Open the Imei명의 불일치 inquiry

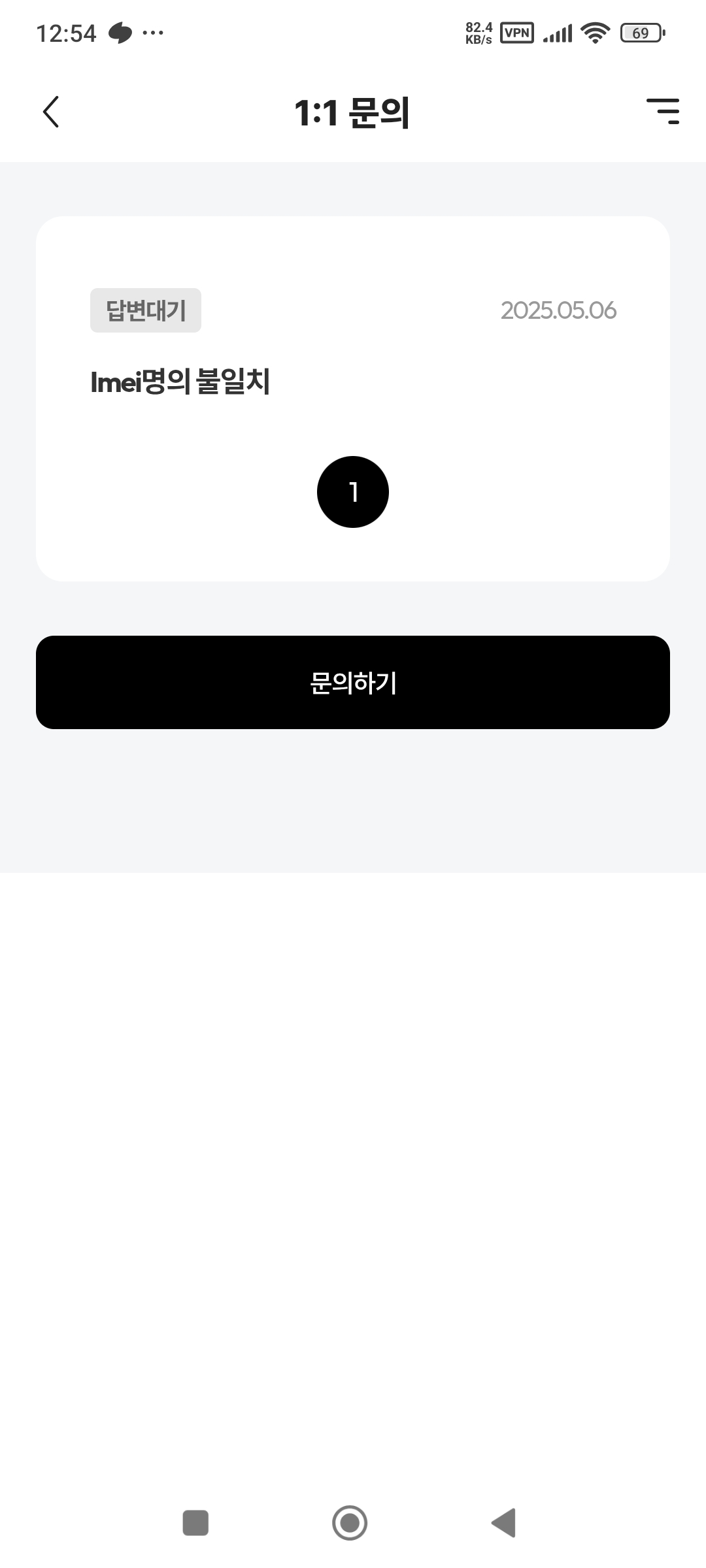tap(180, 382)
